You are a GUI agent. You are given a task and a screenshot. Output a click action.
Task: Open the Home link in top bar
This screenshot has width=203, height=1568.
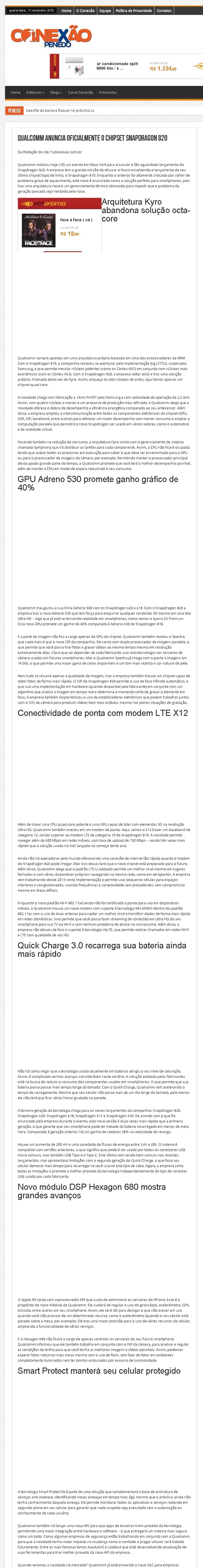click(x=66, y=10)
